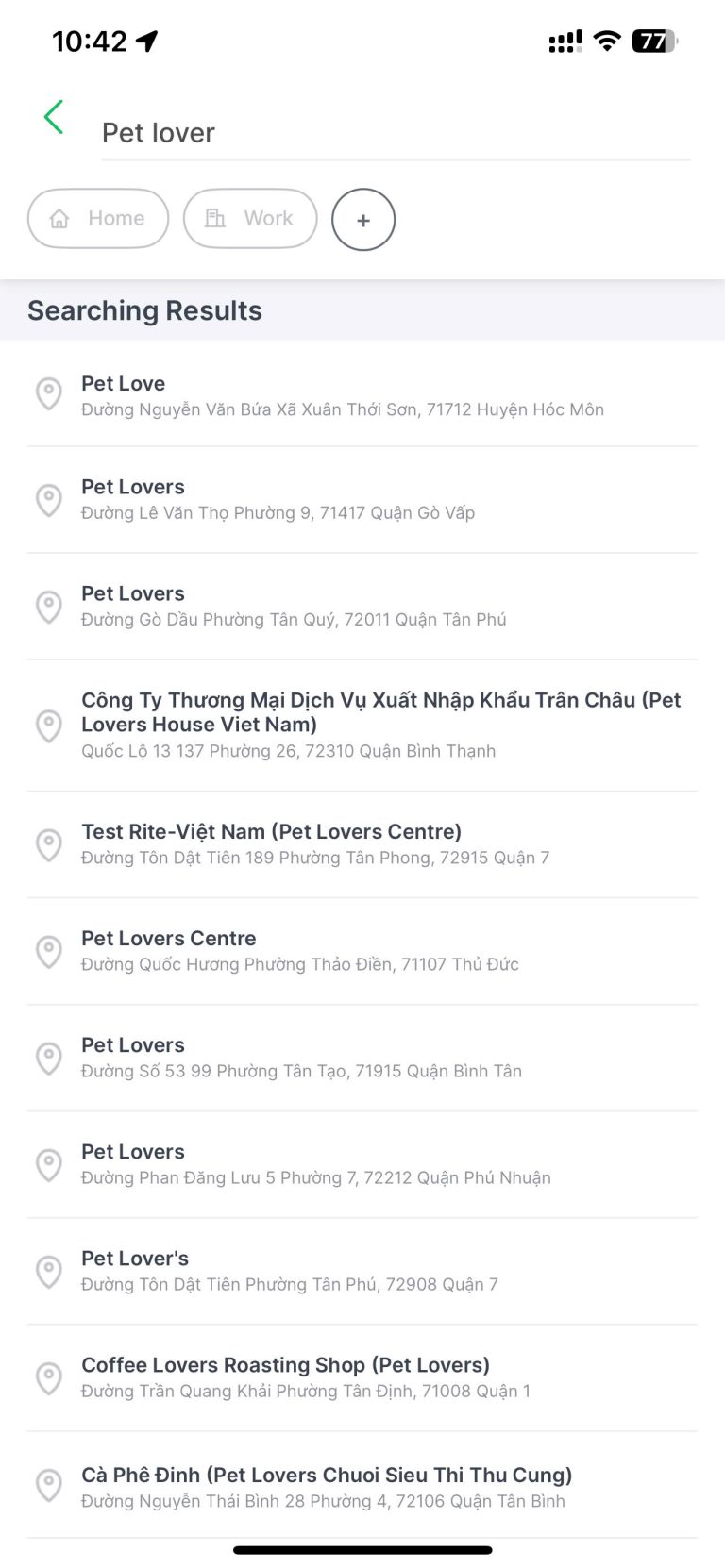Choose Pet Lover's on Tôn Dật Tiên
Image resolution: width=725 pixels, height=1568 pixels.
(x=289, y=1270)
